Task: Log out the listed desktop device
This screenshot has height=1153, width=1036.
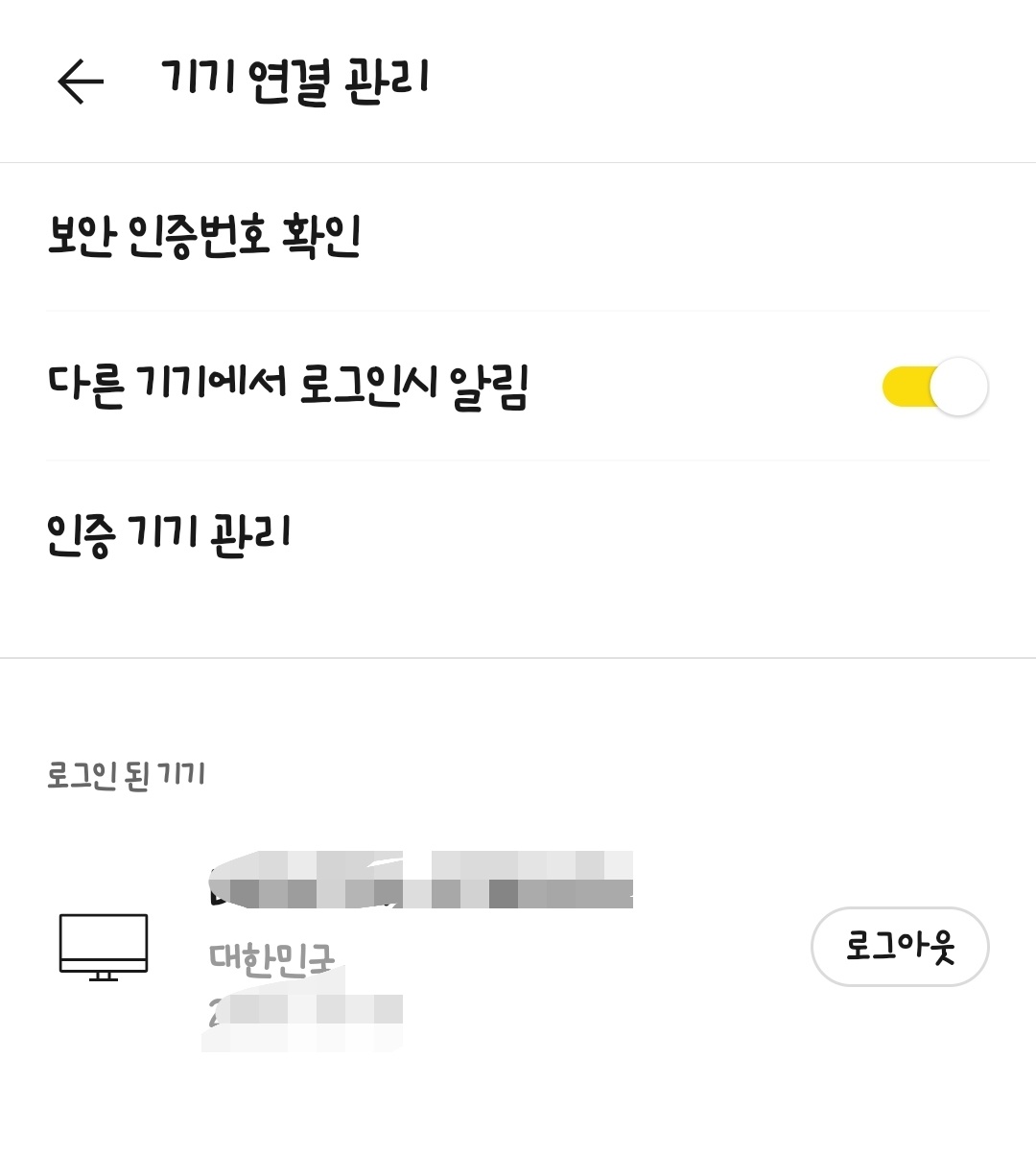Action: tap(900, 947)
